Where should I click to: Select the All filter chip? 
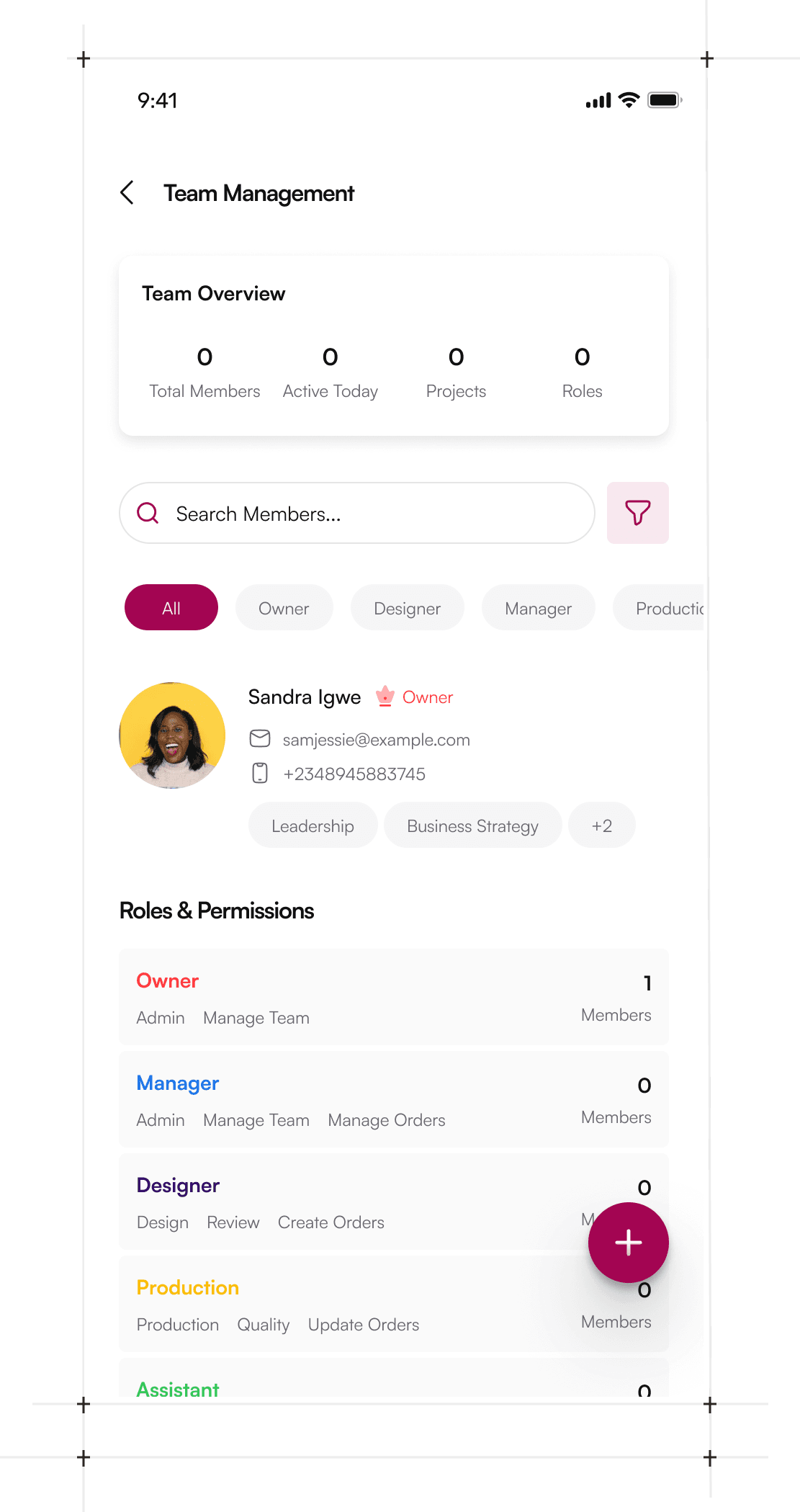171,608
